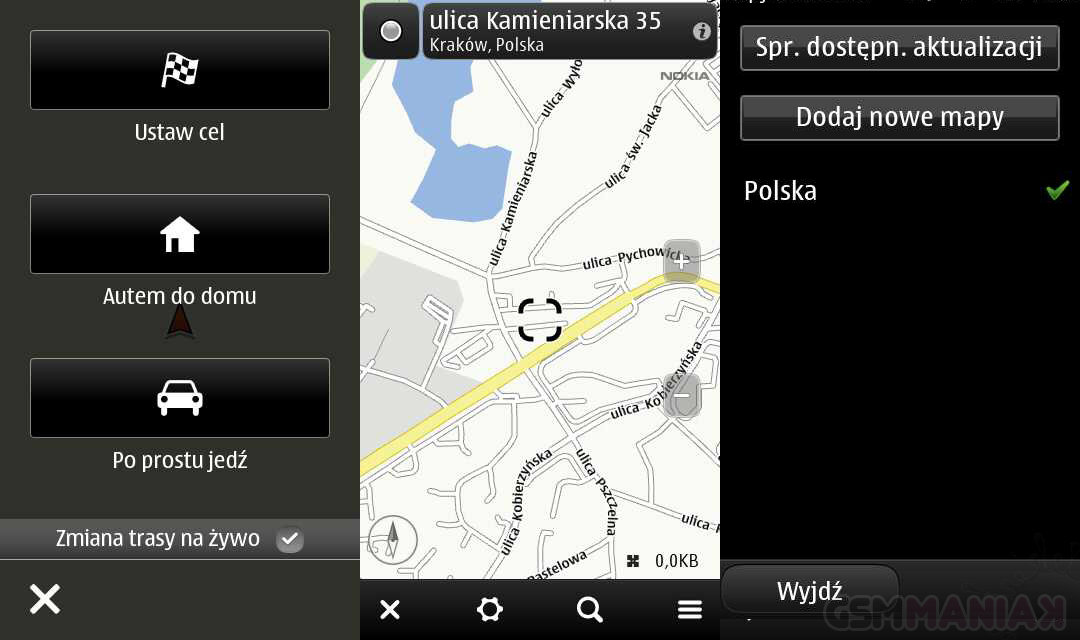
Task: Close the drive menu with the large X
Action: (x=45, y=599)
